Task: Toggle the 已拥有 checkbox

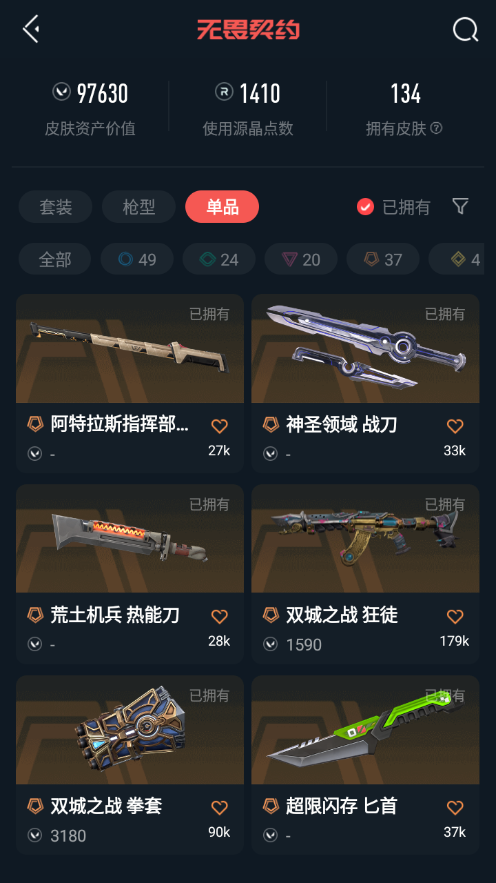Action: (365, 207)
